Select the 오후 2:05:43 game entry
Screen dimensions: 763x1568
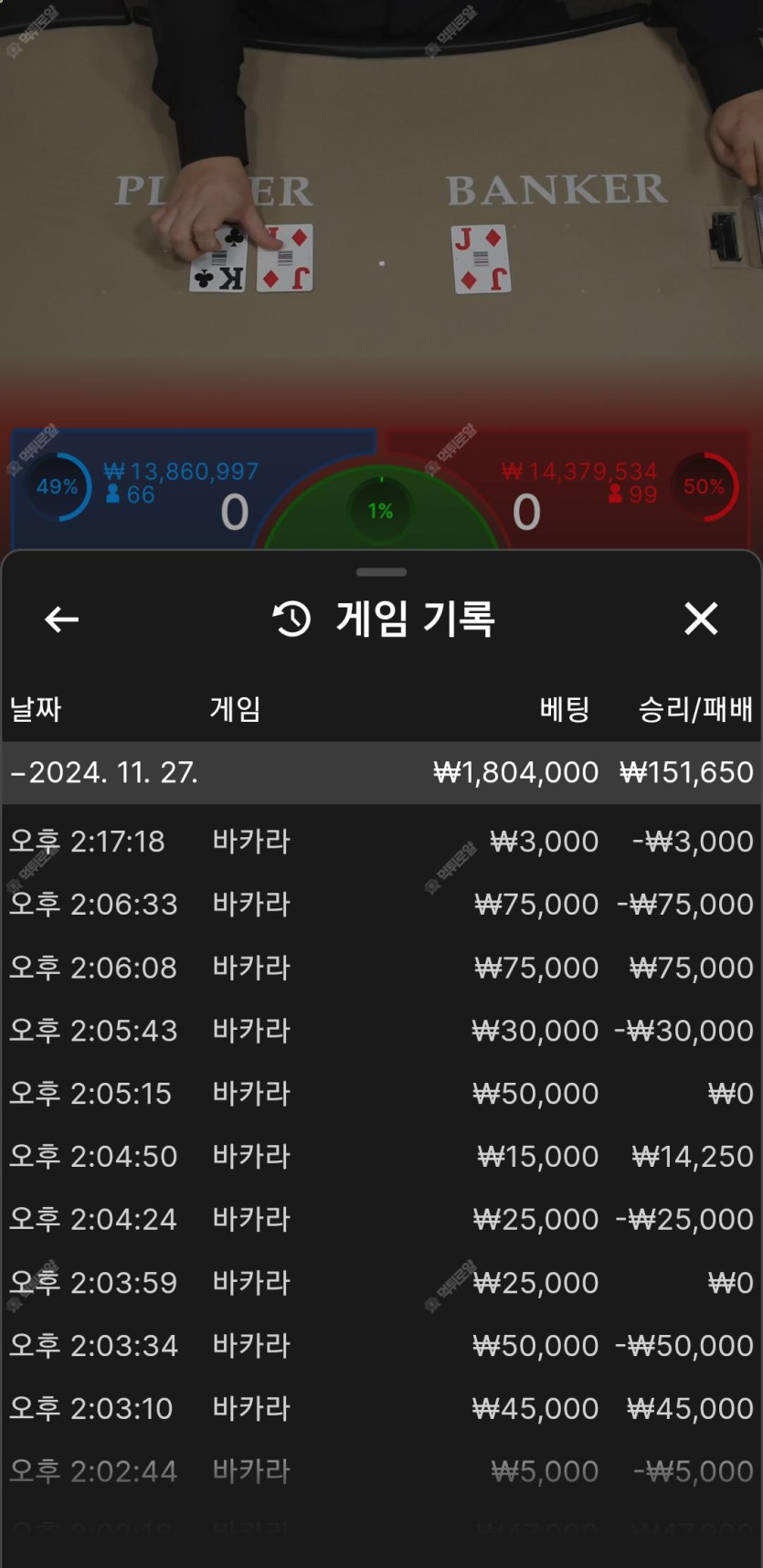point(381,1030)
